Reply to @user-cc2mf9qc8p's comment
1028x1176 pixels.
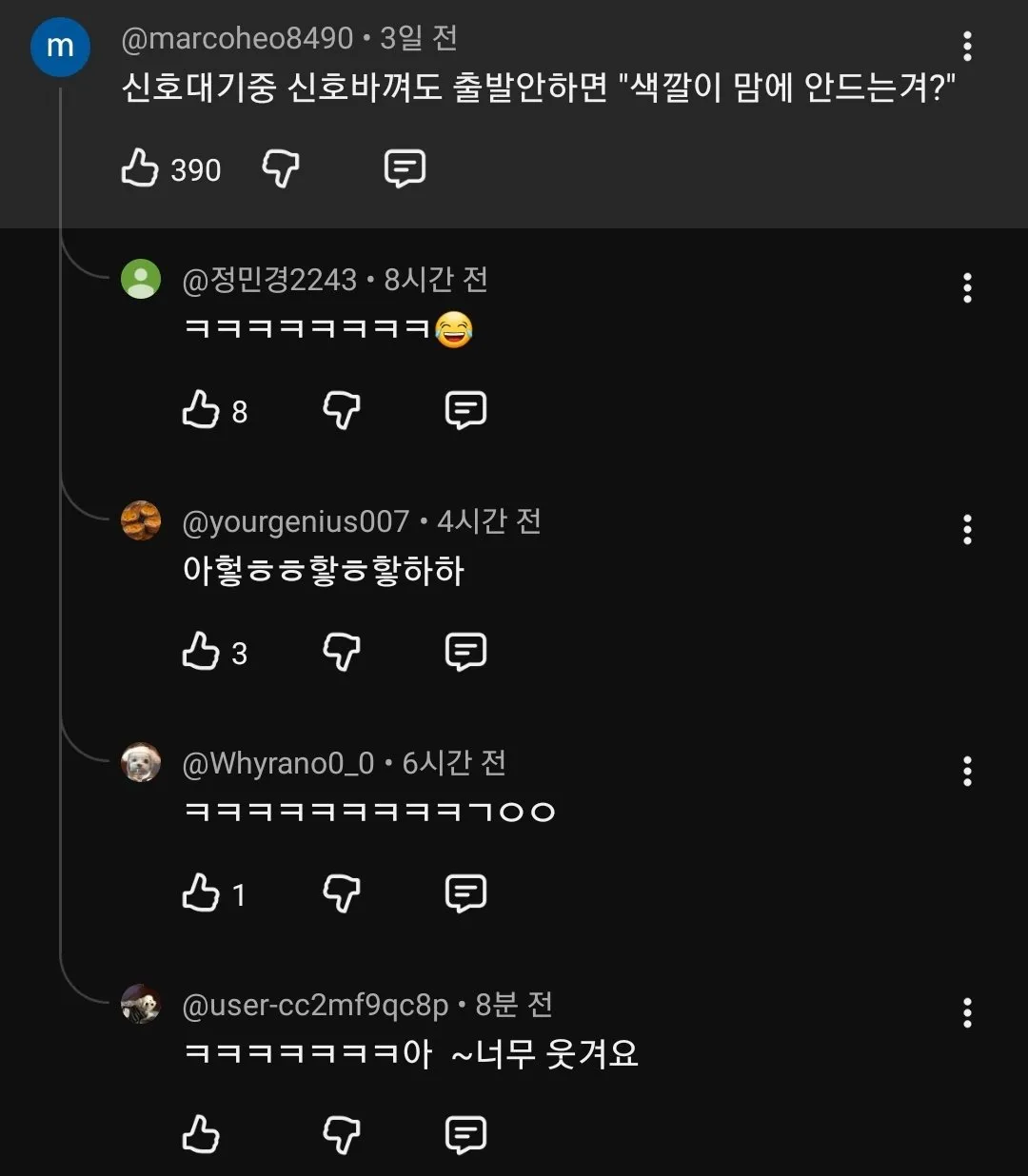pos(465,1133)
